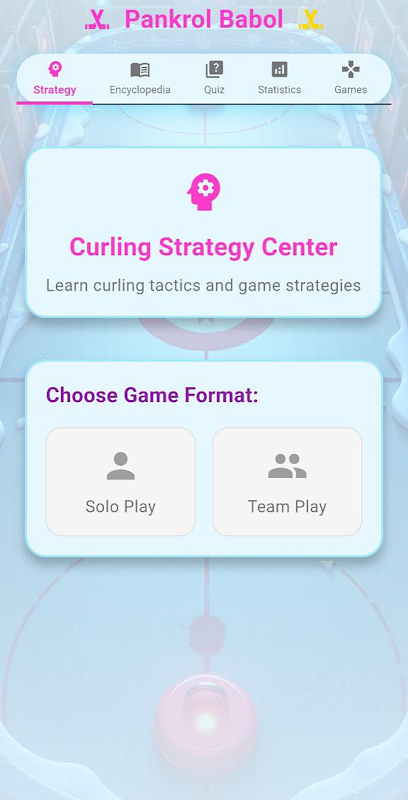
Task: Choose Solo Play format
Action: (x=121, y=482)
